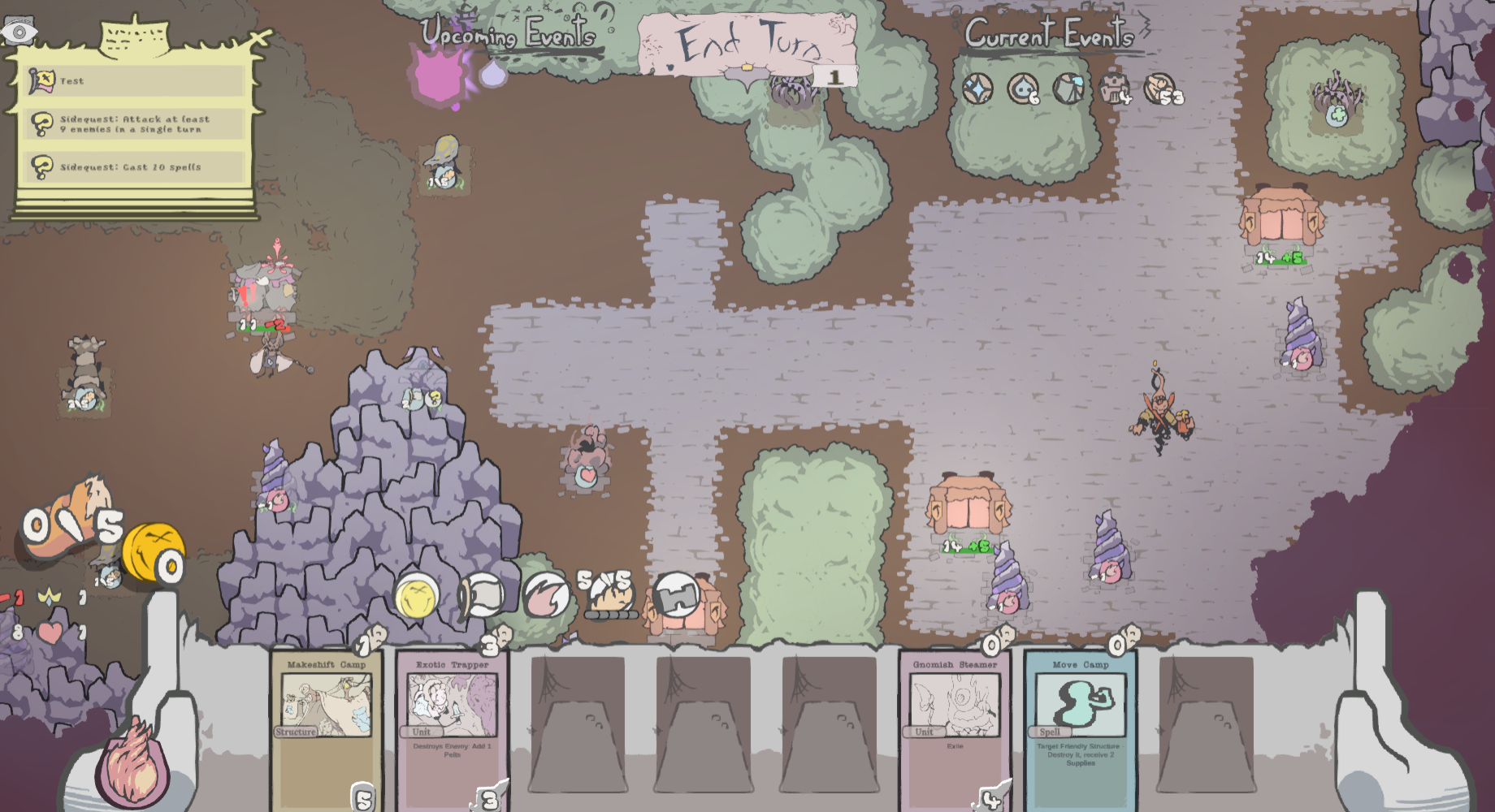
Task: Tap the yellow coin ability icon
Action: click(417, 595)
